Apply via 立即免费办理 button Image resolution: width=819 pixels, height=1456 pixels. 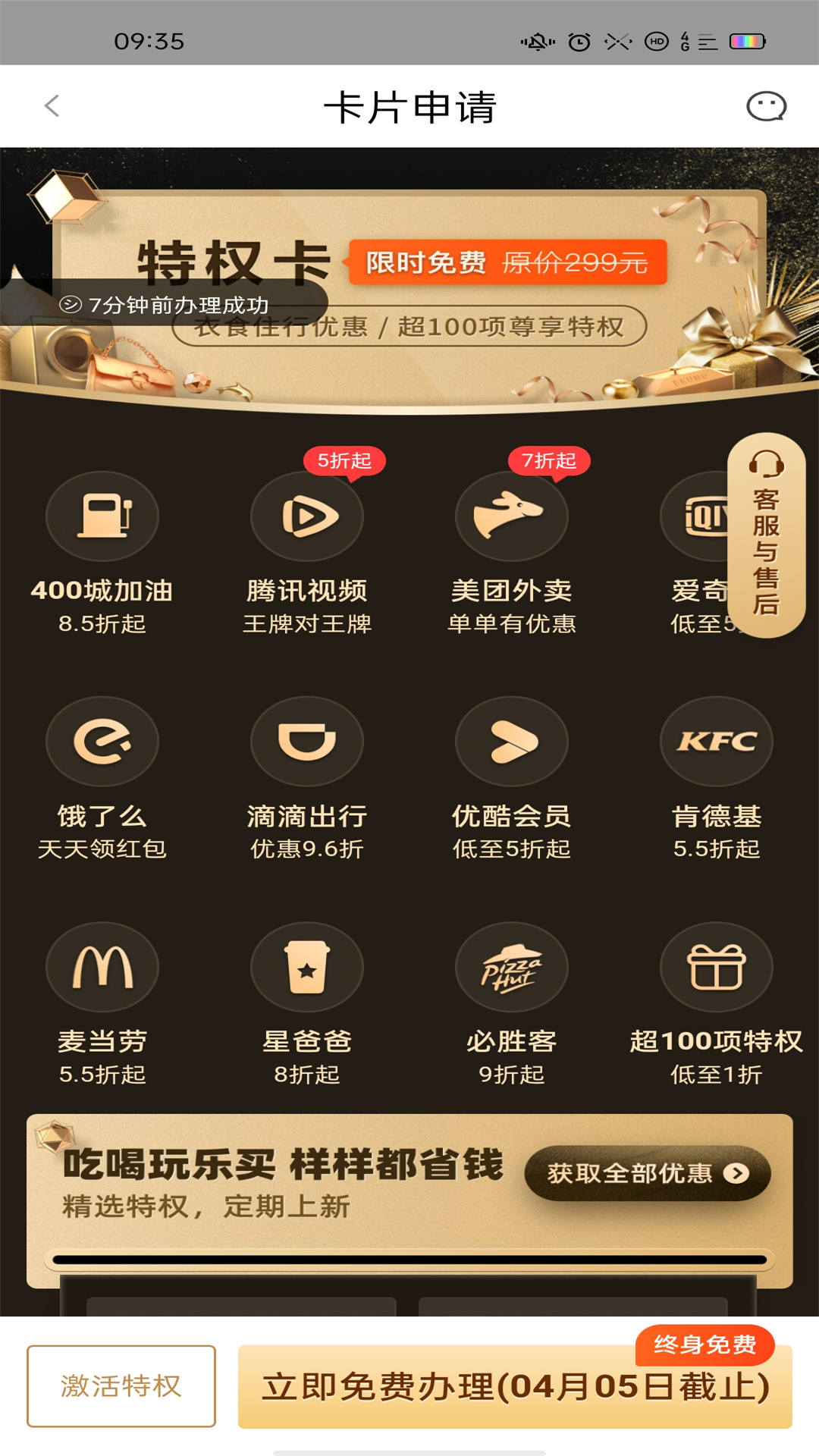click(516, 1388)
